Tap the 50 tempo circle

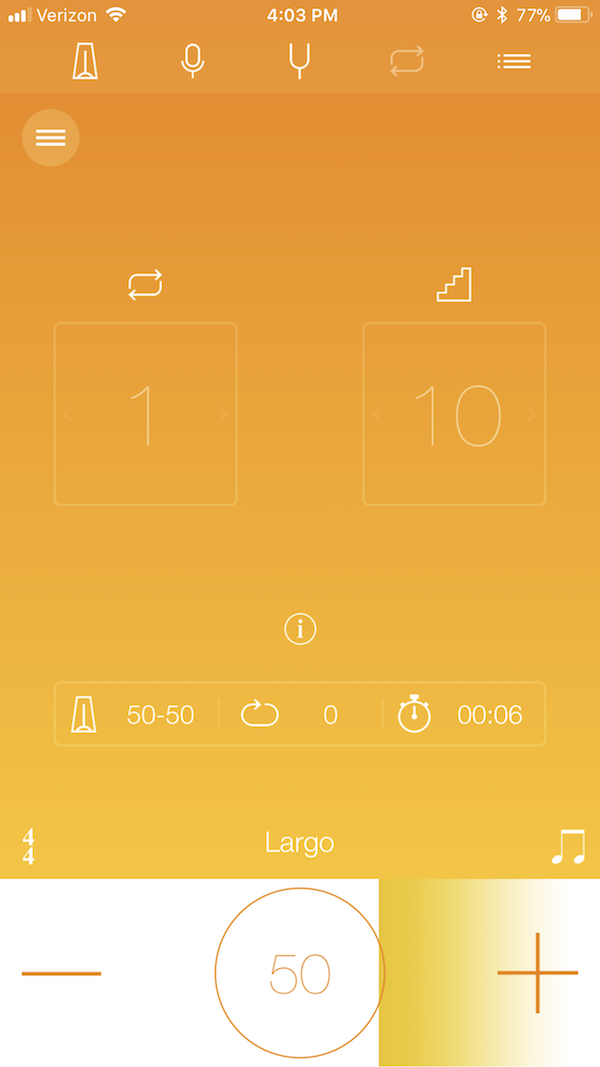(300, 973)
